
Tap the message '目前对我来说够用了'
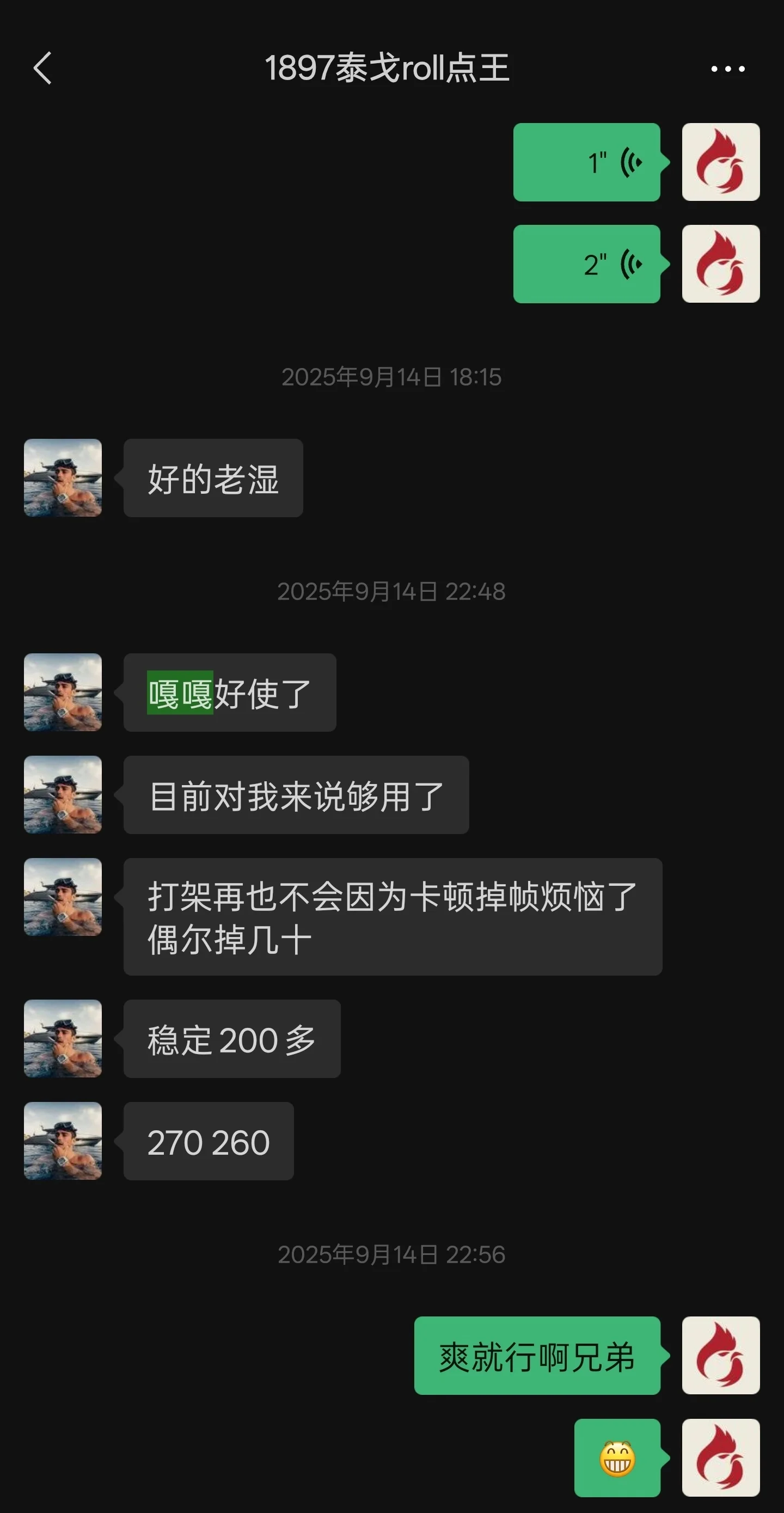pos(296,795)
